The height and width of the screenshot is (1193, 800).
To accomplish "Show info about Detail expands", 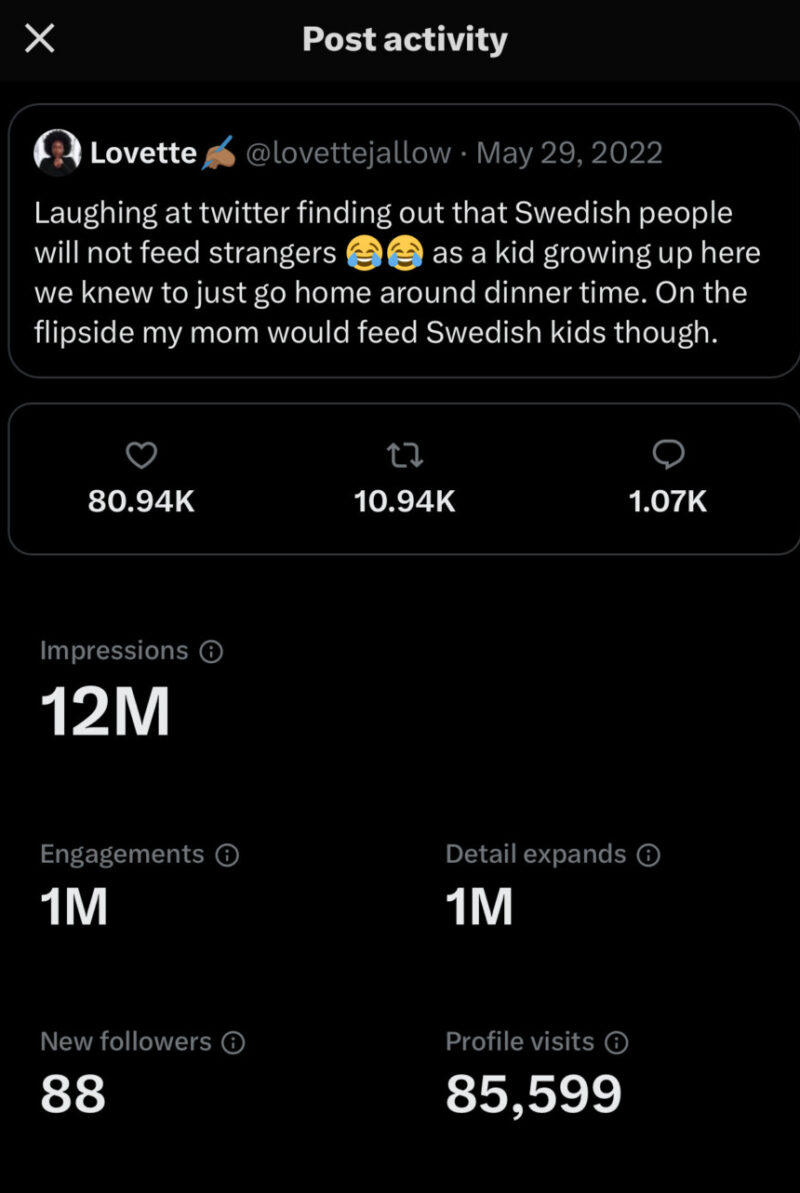I will pyautogui.click(x=649, y=856).
